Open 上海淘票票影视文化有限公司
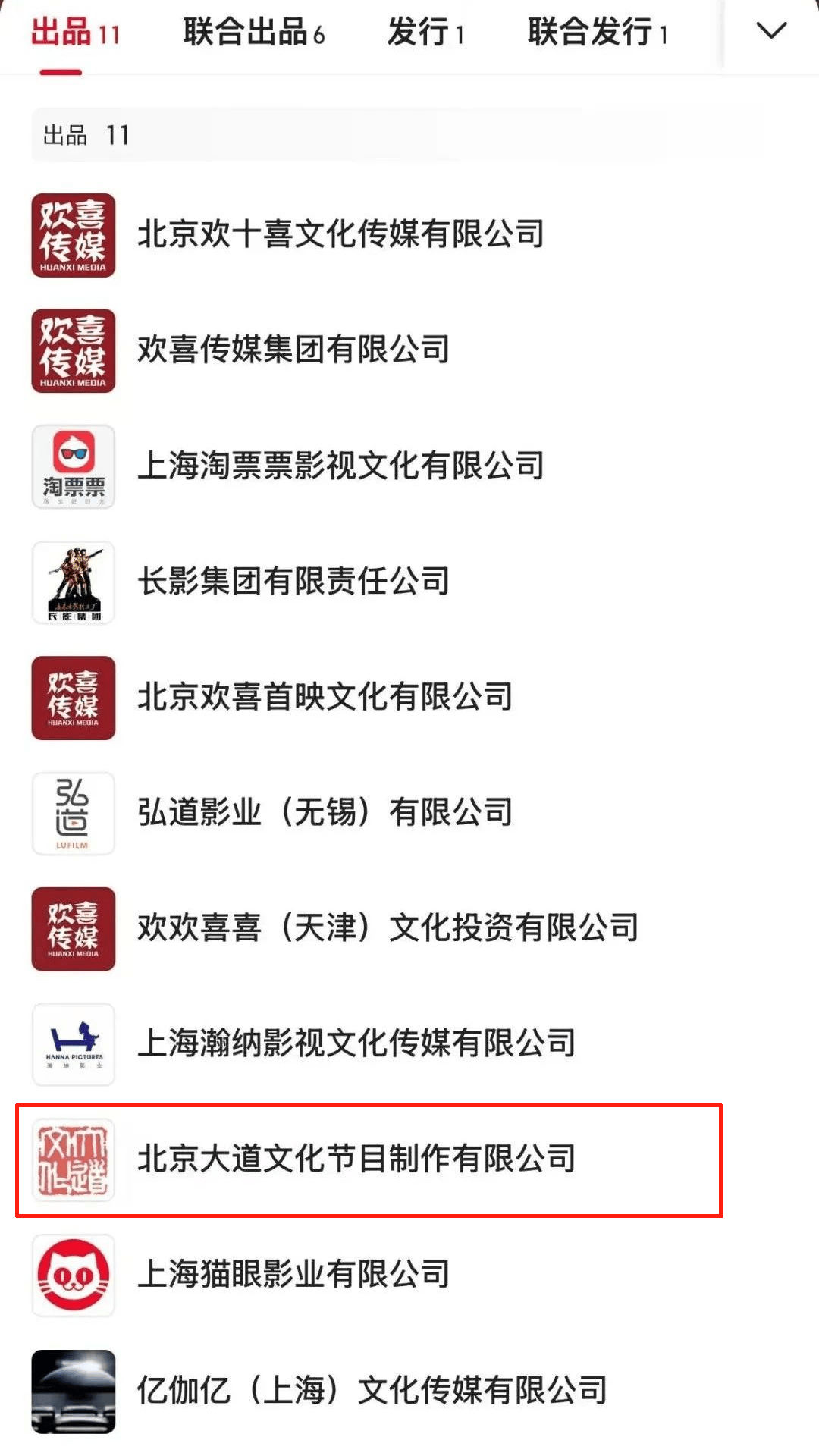819x1456 pixels. point(340,466)
